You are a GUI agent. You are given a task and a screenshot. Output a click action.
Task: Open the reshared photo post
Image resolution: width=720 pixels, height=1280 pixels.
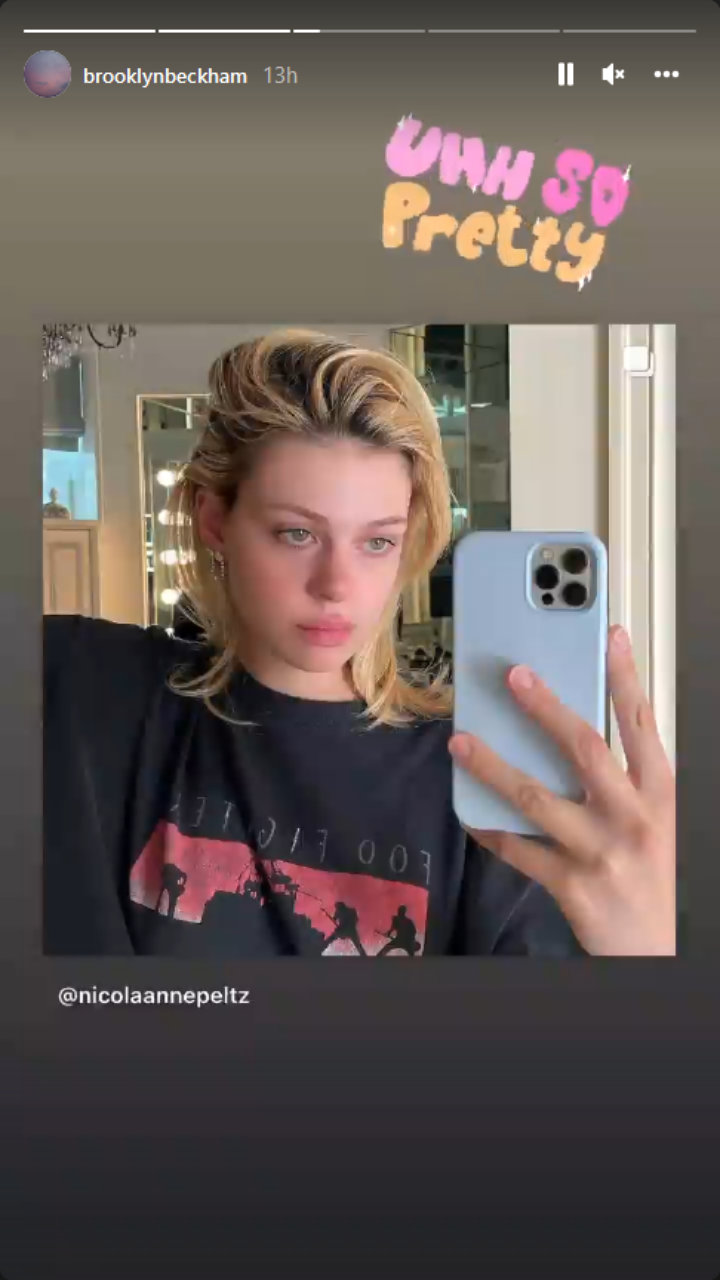359,639
